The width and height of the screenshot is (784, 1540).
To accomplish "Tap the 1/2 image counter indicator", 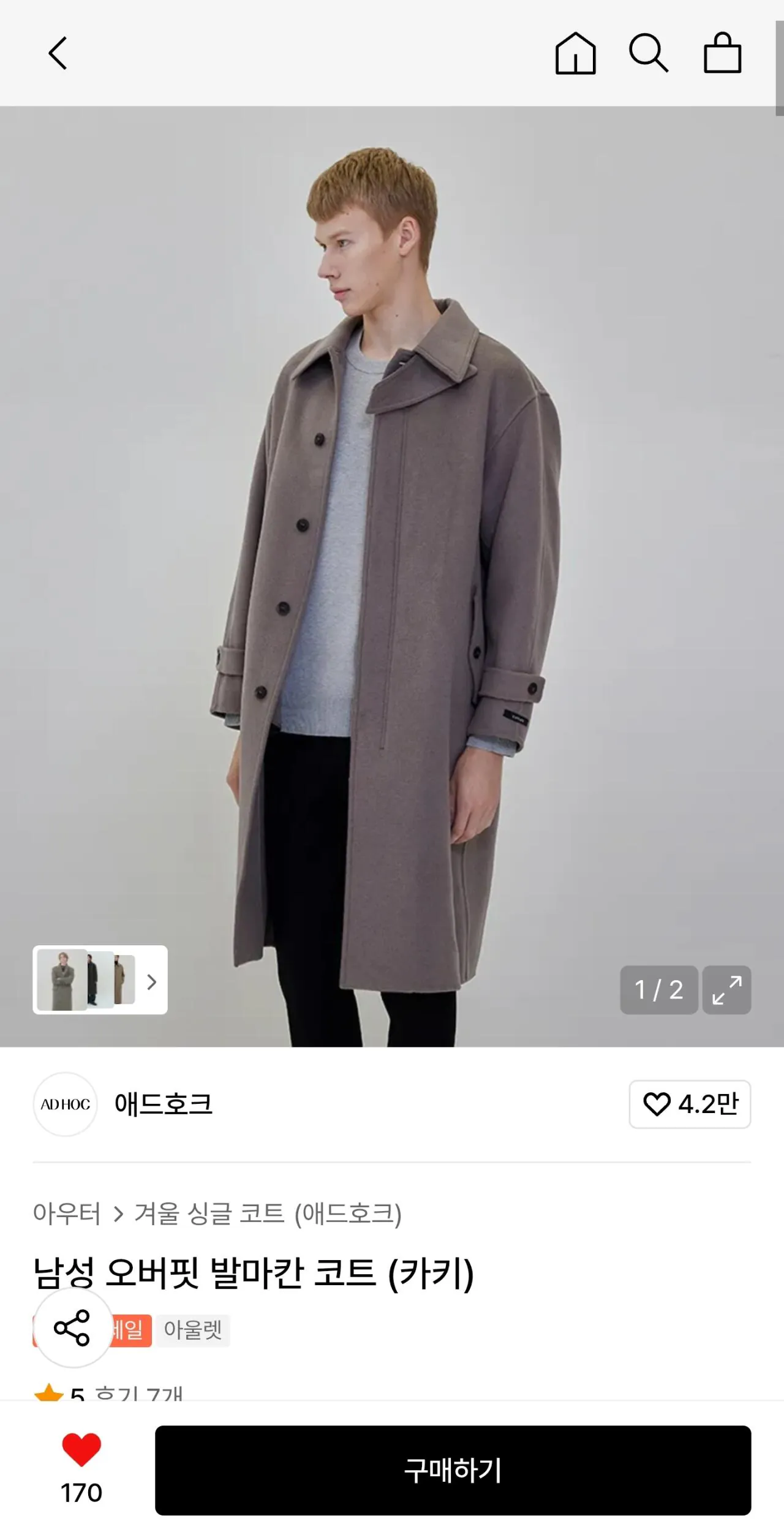I will click(x=658, y=990).
